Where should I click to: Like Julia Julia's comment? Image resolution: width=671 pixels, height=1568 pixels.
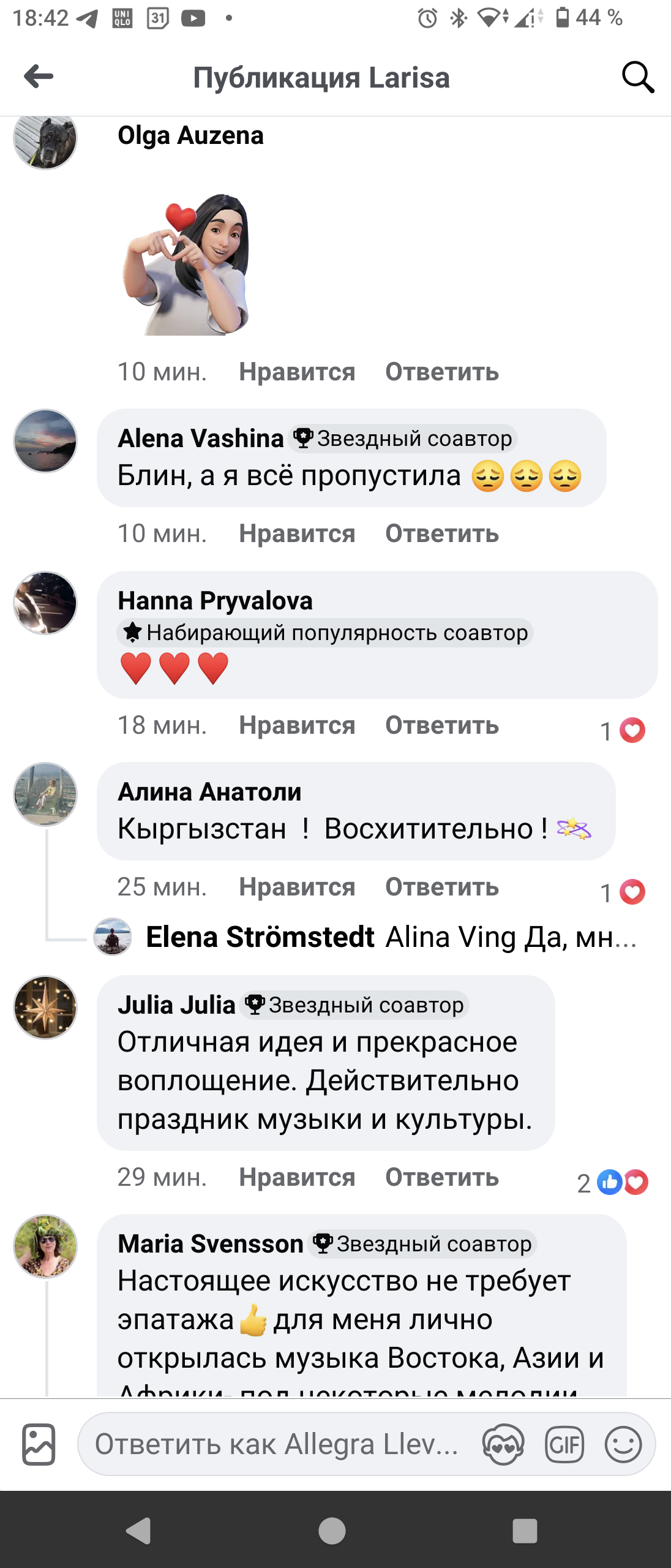coord(297,1177)
